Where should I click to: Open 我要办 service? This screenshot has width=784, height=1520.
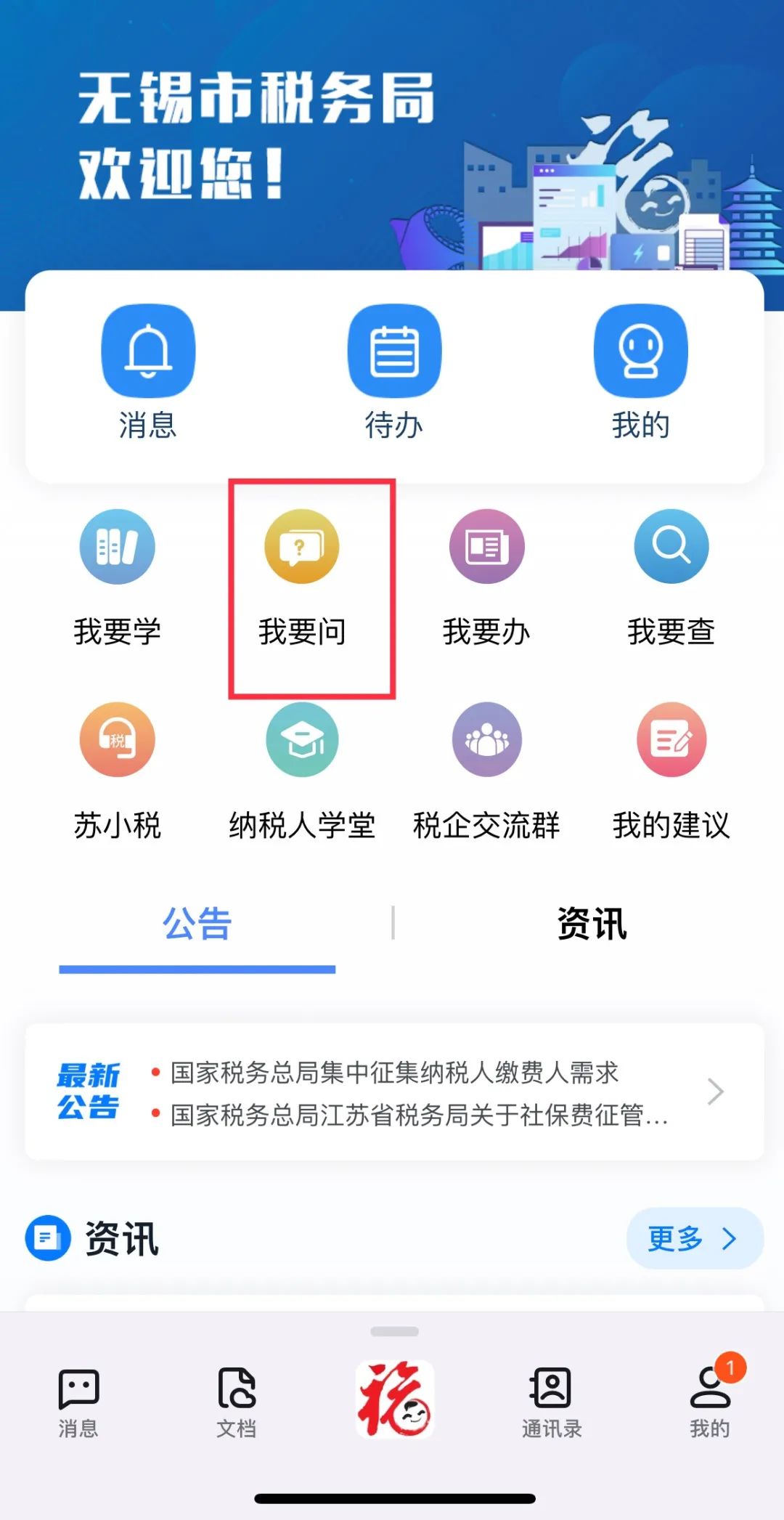486,579
